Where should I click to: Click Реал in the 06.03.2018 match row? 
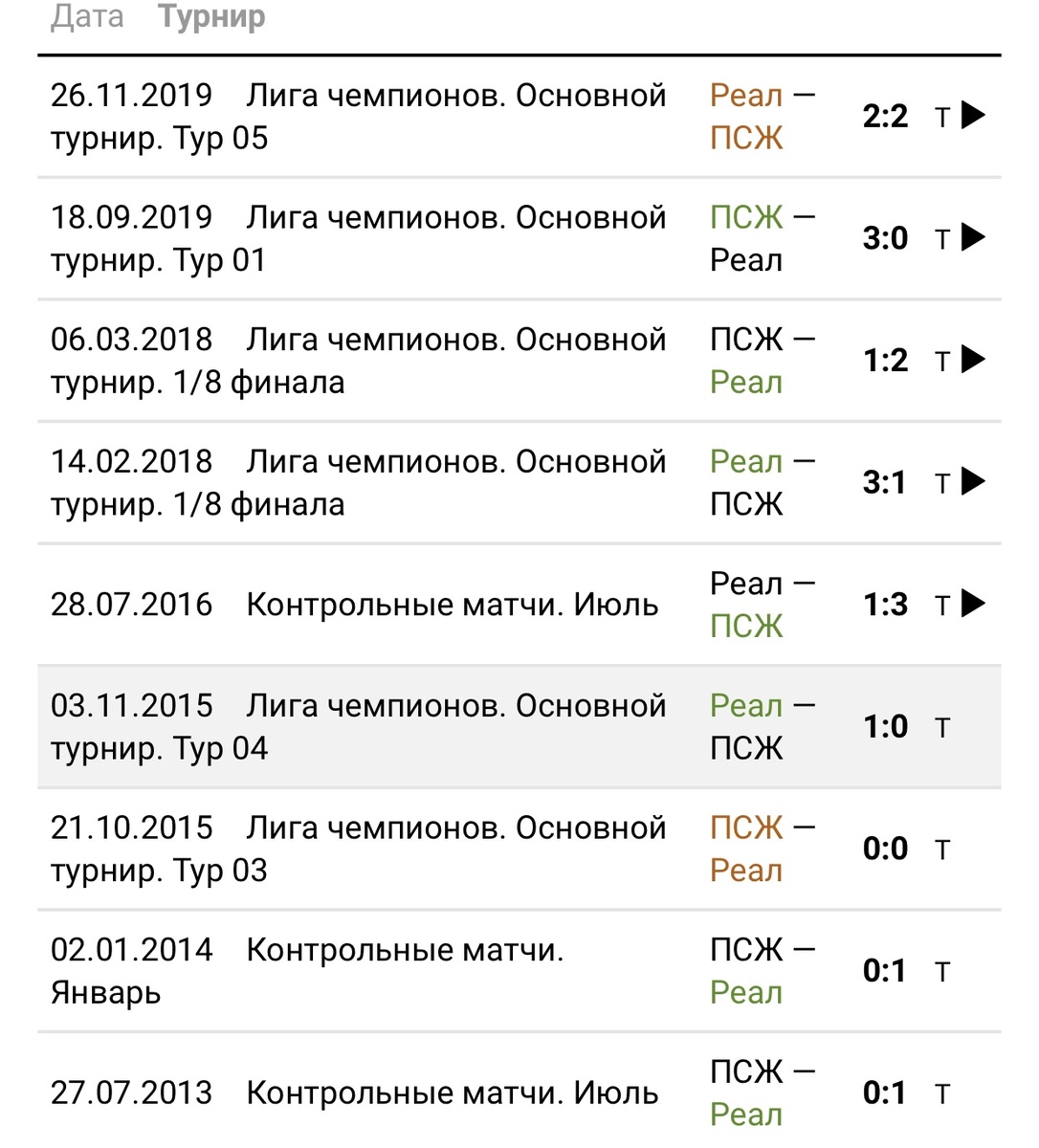(x=746, y=382)
